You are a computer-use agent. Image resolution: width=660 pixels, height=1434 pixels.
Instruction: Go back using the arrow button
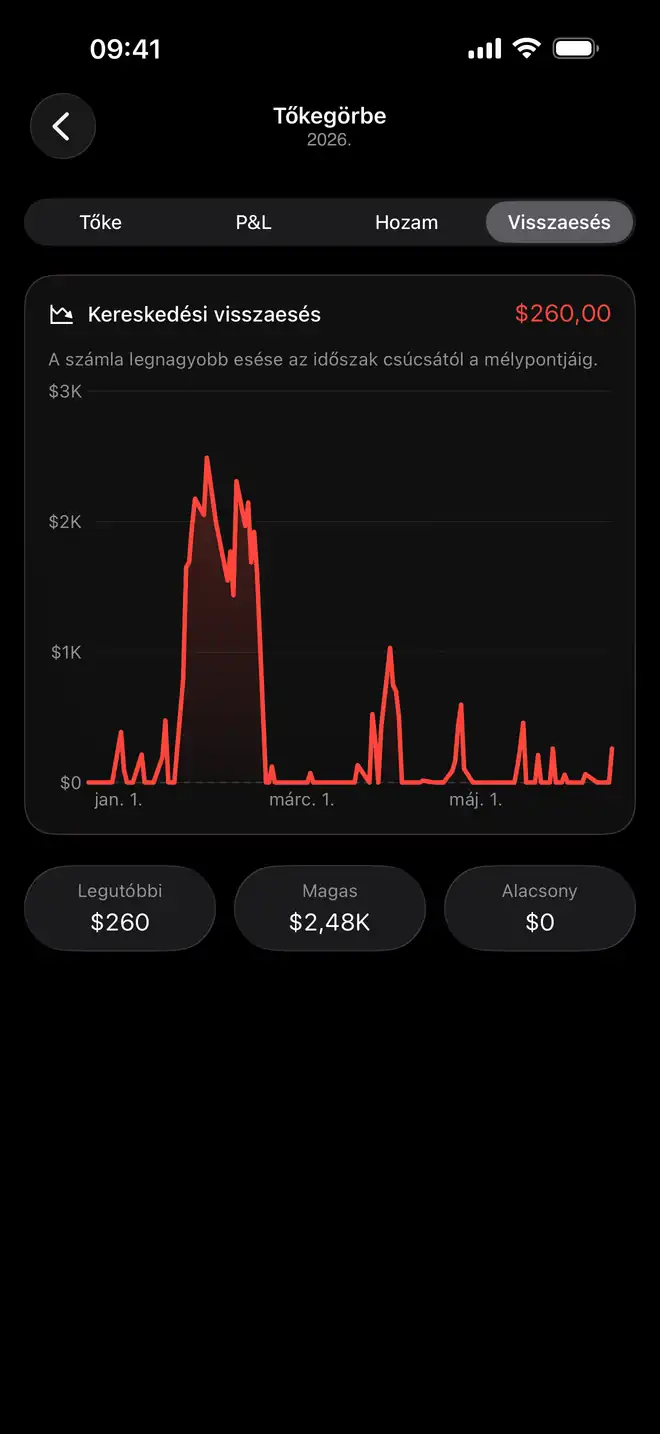(63, 127)
